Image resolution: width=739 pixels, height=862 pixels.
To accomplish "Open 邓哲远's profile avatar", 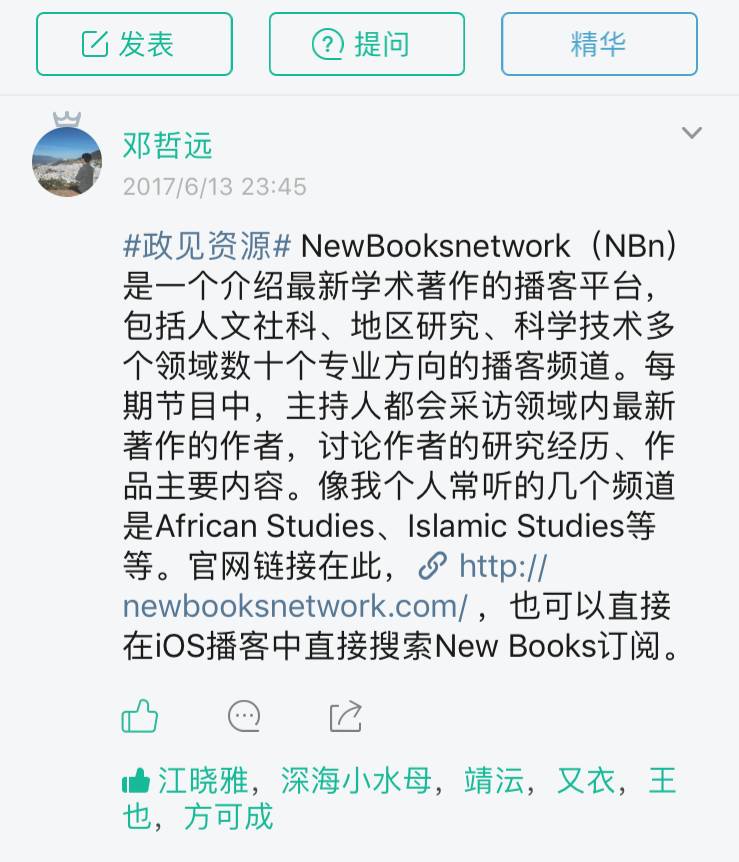I will click(67, 161).
